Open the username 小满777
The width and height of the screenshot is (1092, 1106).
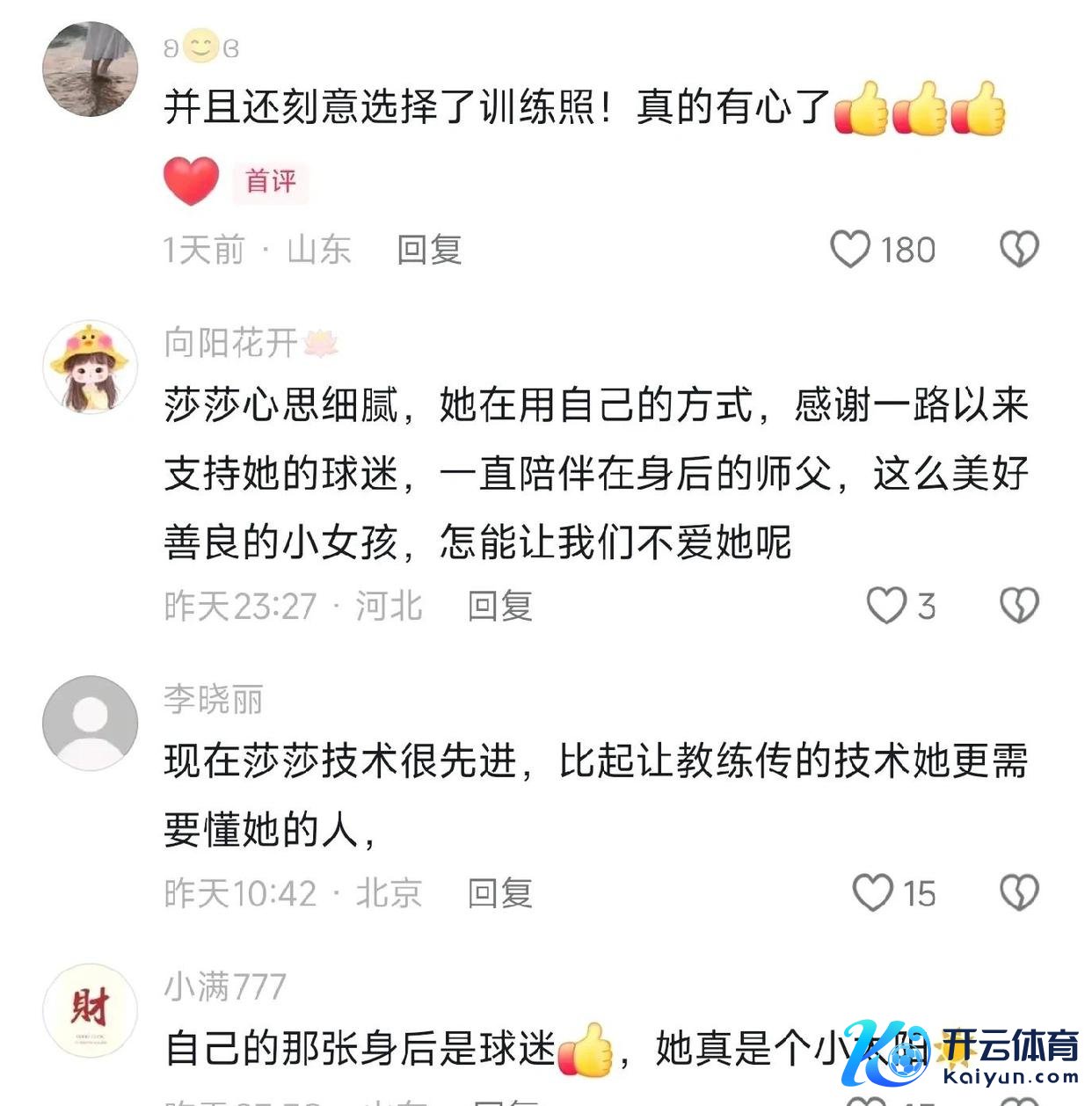tap(225, 986)
